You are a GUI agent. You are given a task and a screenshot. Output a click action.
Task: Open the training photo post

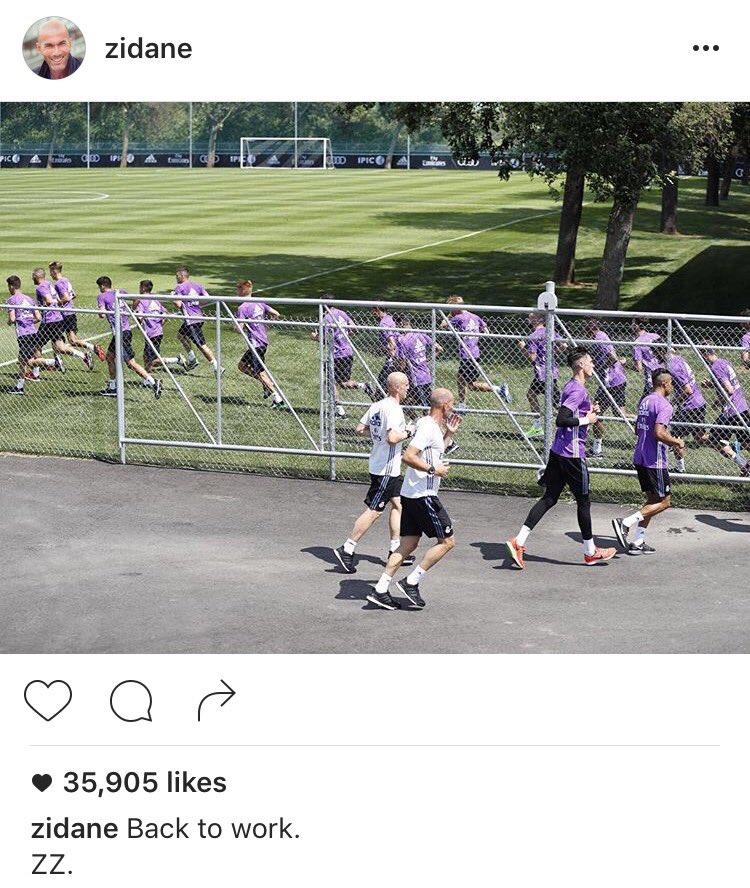tap(375, 378)
